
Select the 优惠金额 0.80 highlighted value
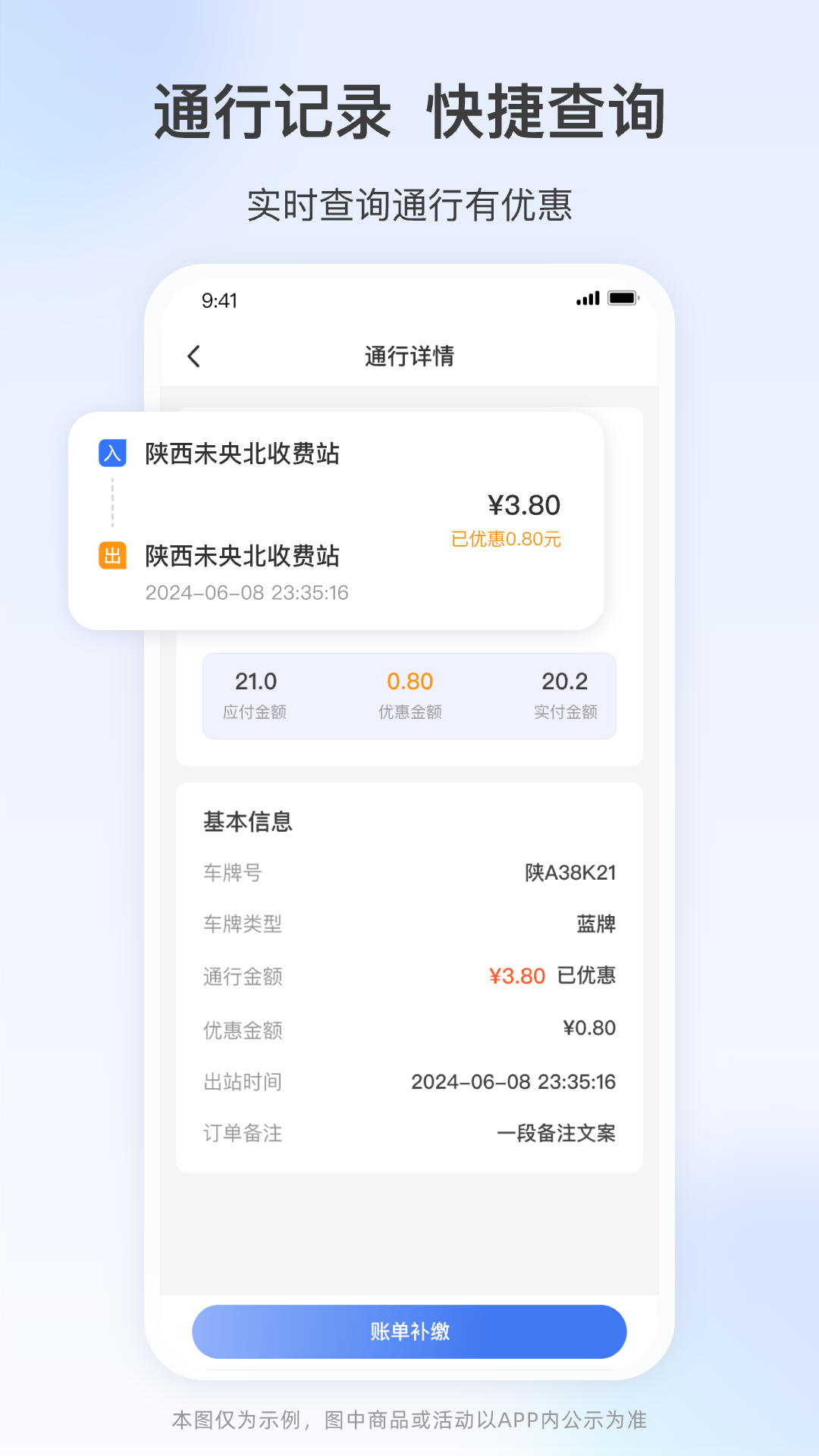pos(409,681)
